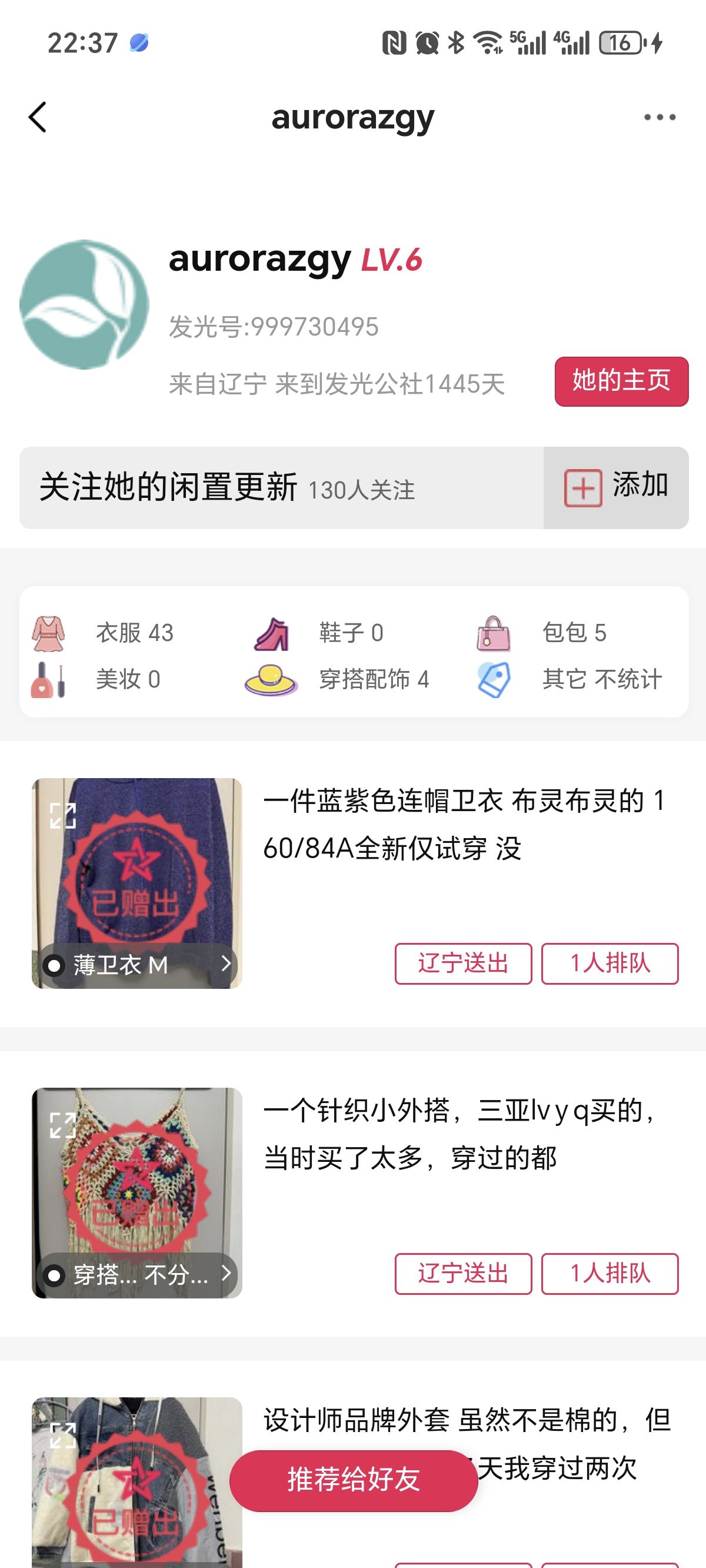706x1568 pixels.
Task: Open the crochet knit top photo
Action: click(x=137, y=1175)
